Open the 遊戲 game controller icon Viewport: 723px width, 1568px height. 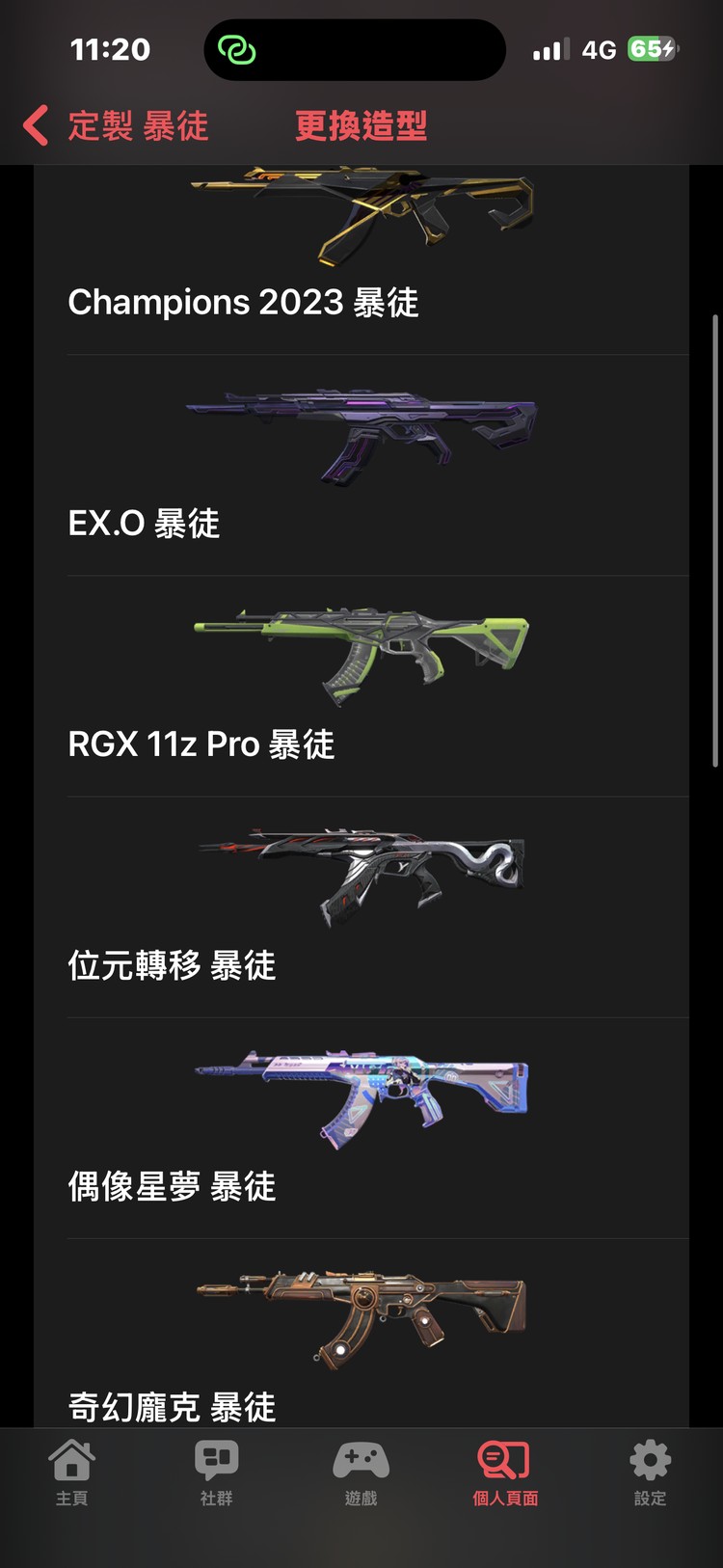pyautogui.click(x=361, y=1470)
